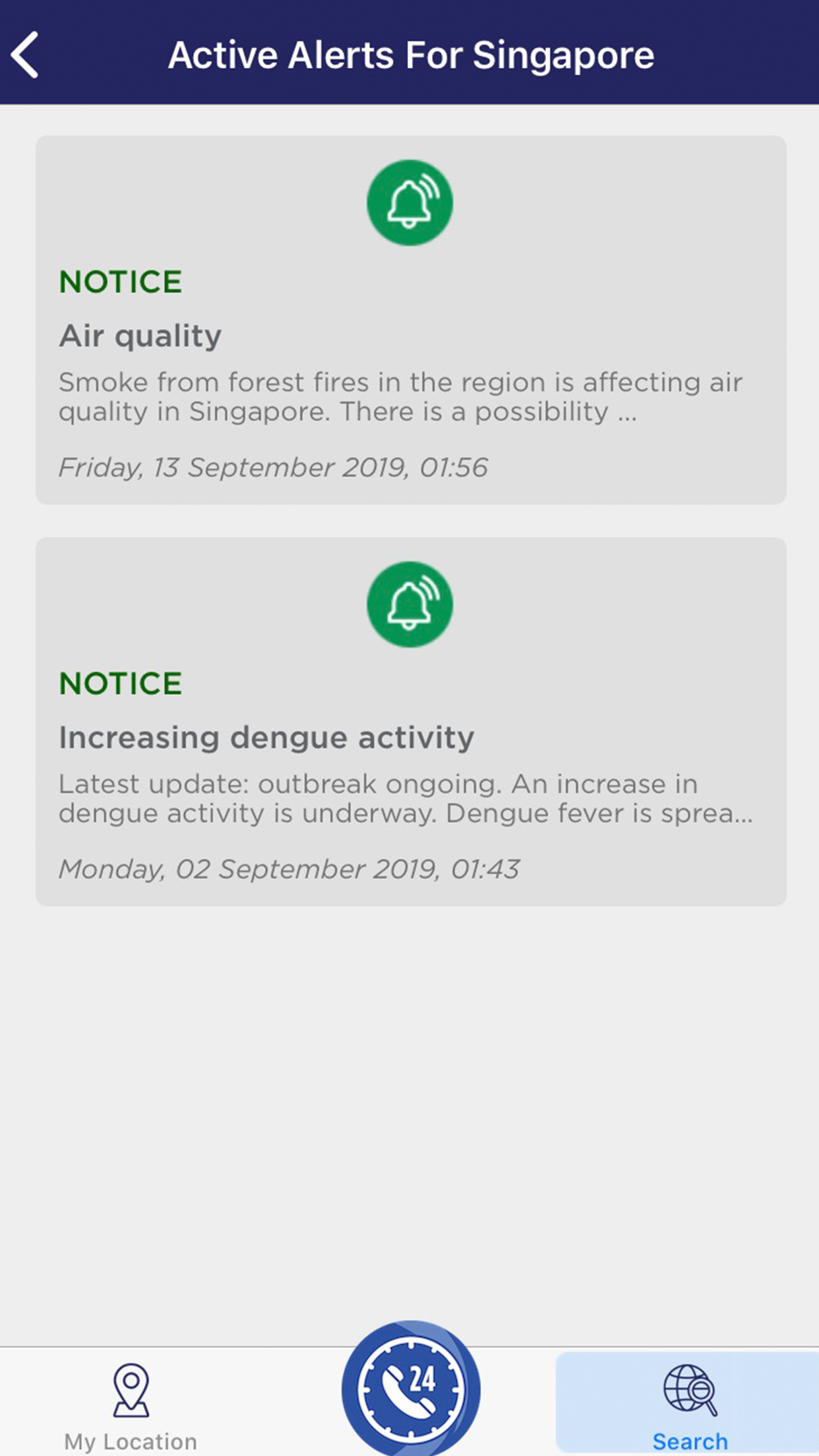The height and width of the screenshot is (1456, 819).
Task: Select the NOTICE label on dengue card
Action: point(121,684)
